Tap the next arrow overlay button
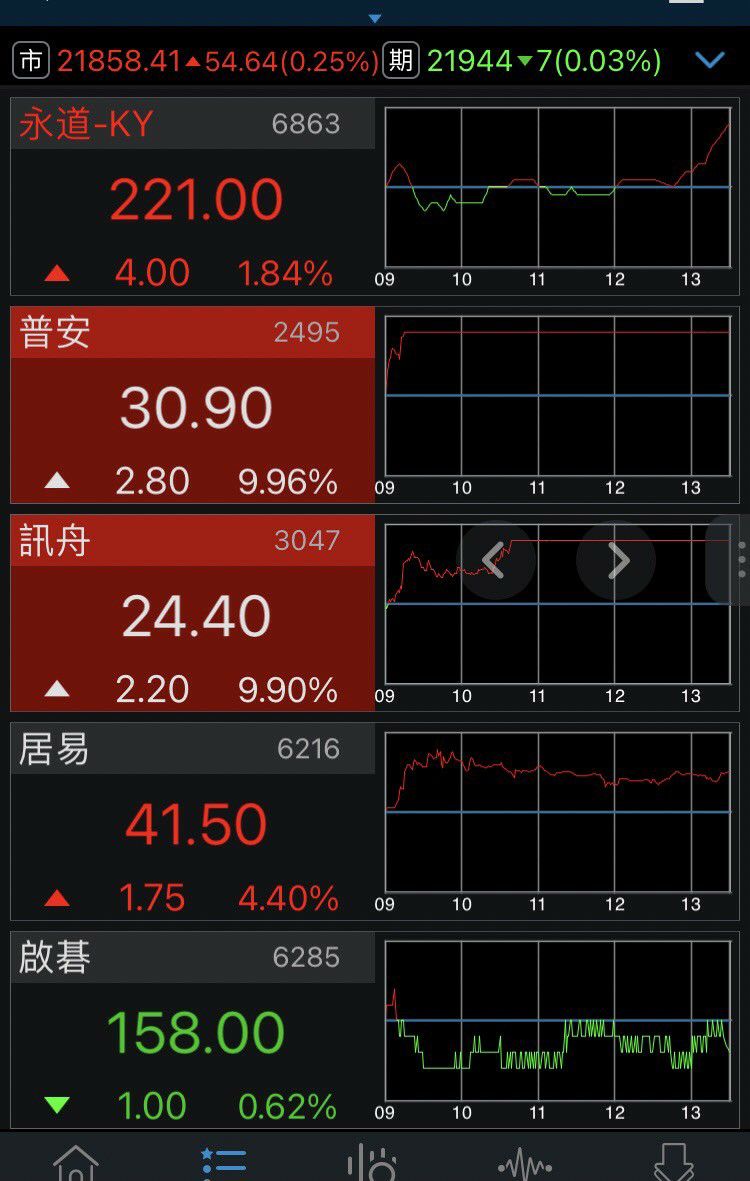Viewport: 750px width, 1181px height. coord(616,561)
